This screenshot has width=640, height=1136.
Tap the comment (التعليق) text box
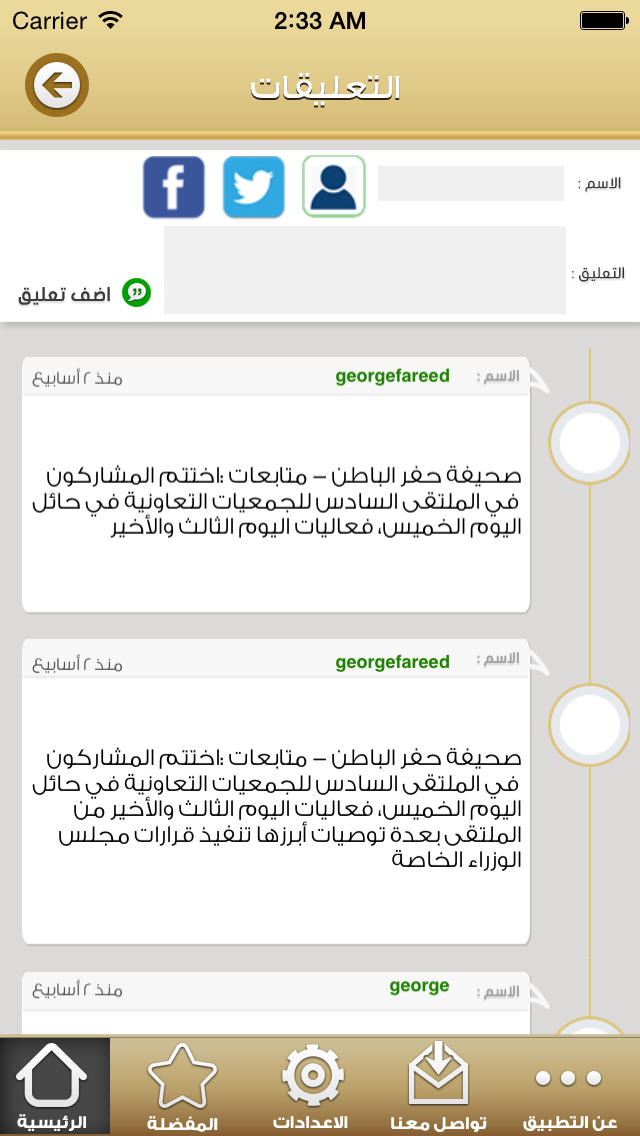pos(365,270)
